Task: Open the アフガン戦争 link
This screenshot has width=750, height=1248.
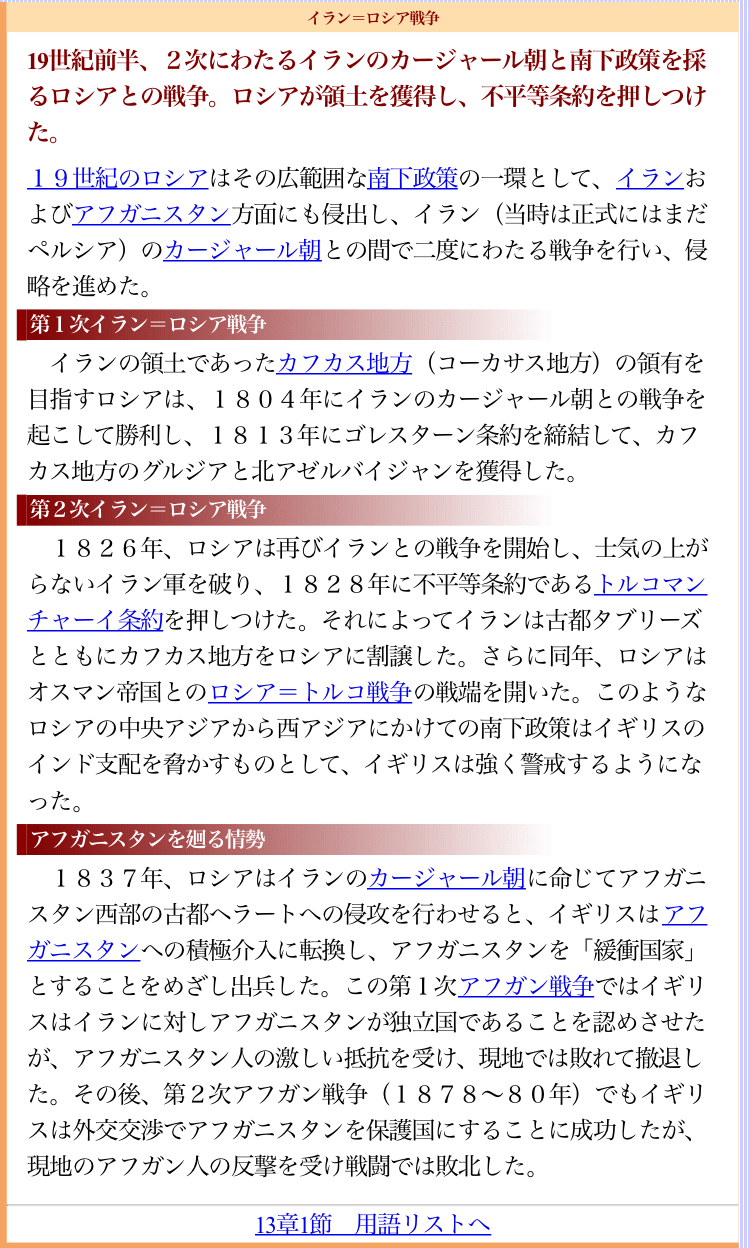Action: coord(526,986)
